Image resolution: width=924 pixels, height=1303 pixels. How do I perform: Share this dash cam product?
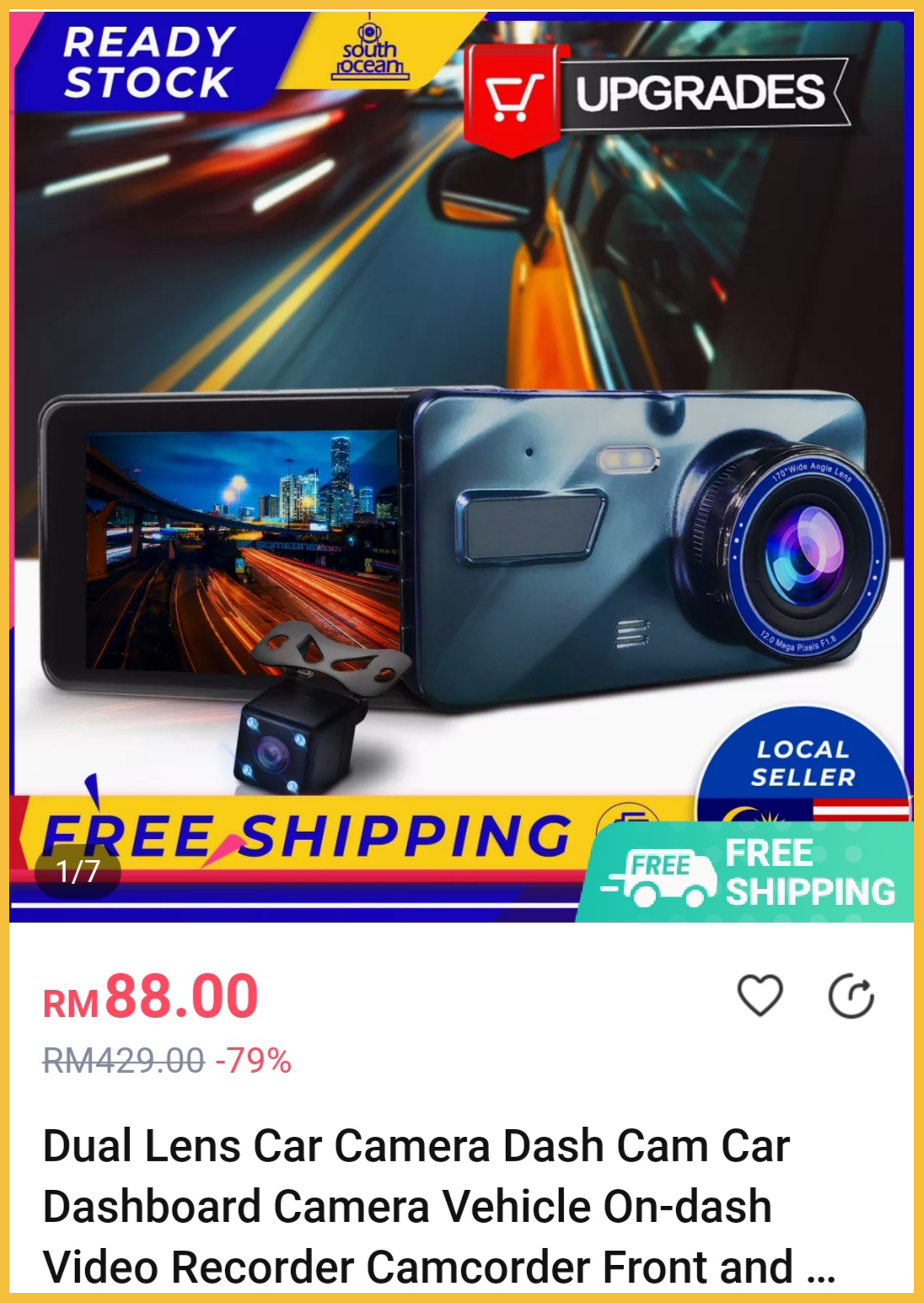(x=851, y=996)
